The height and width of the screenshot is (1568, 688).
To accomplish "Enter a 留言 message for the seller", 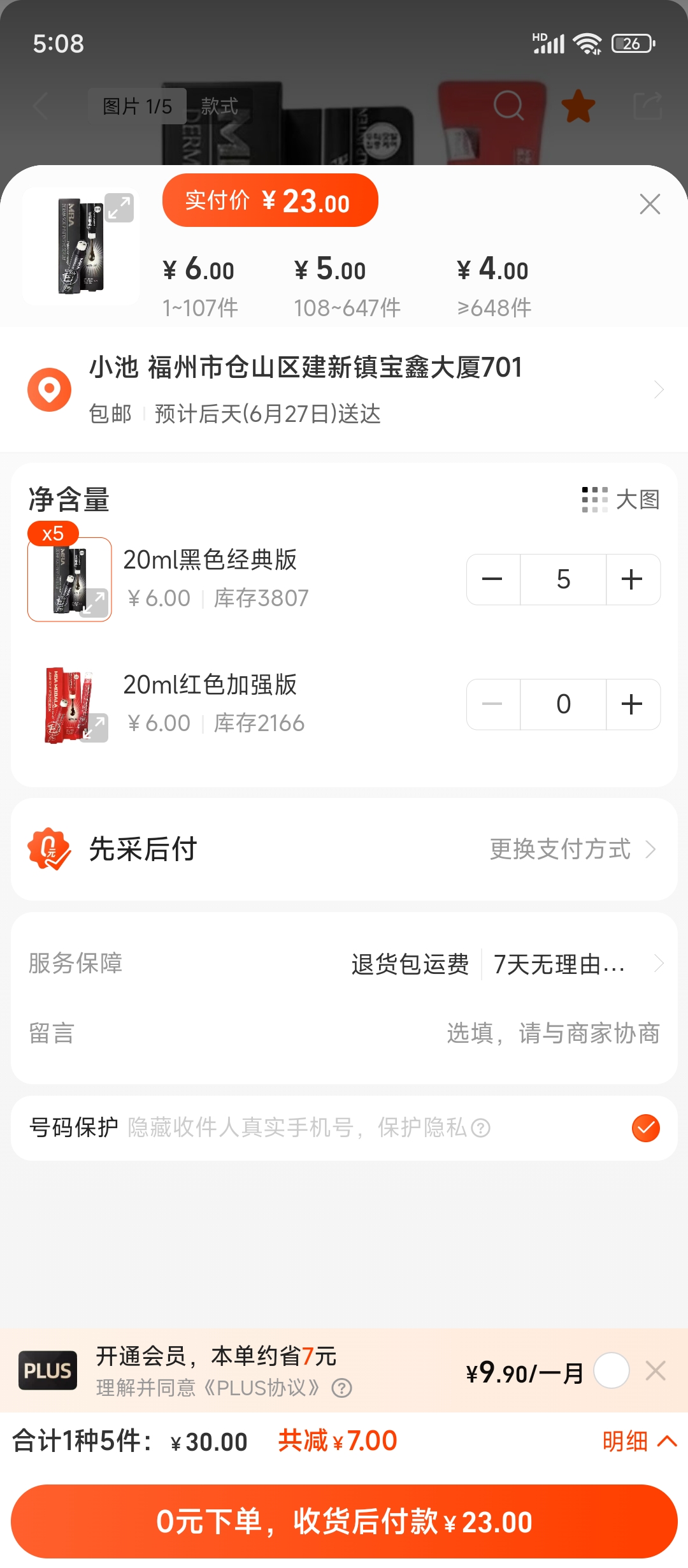I will (x=552, y=1033).
